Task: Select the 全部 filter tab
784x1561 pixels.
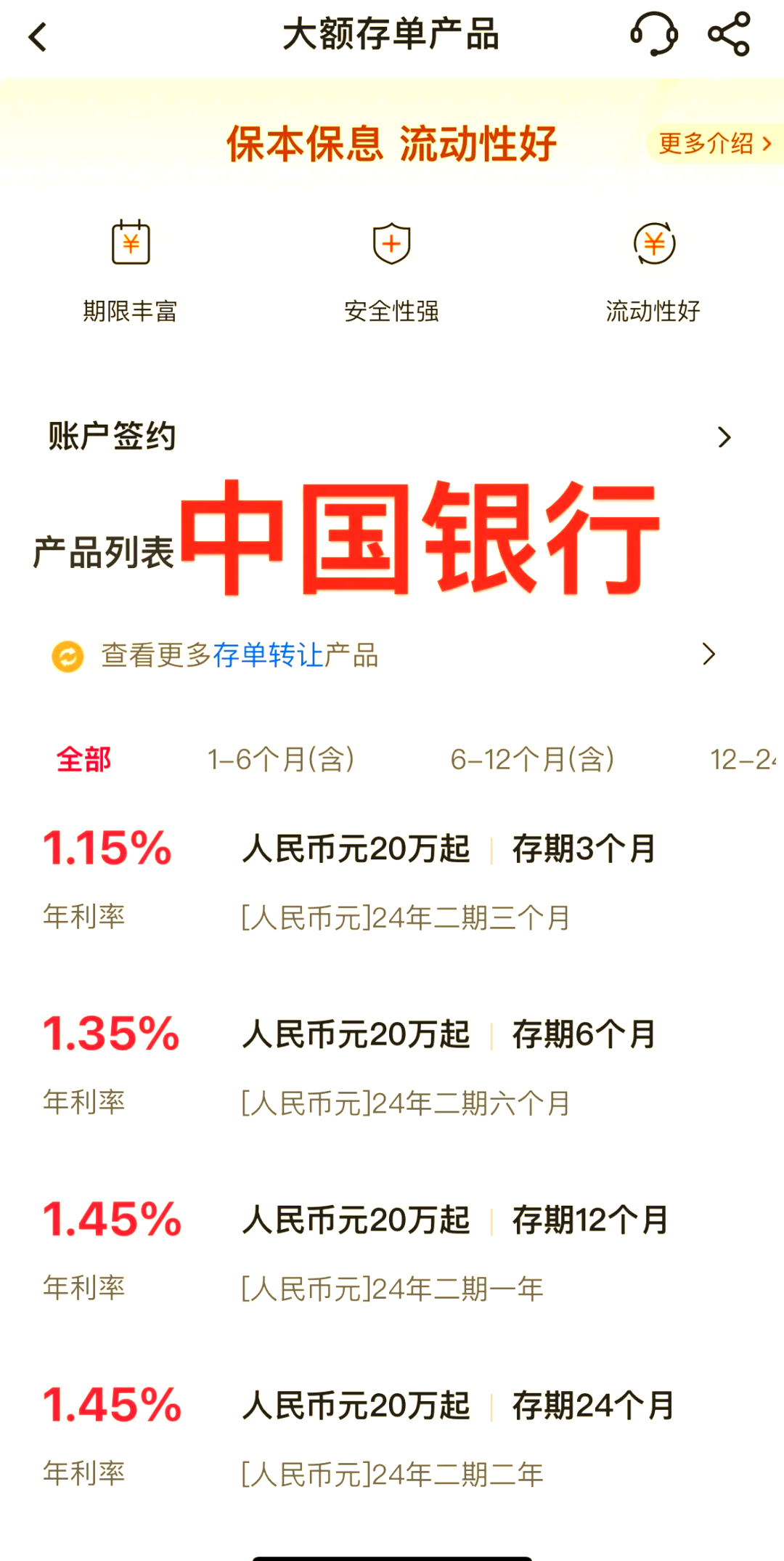Action: pyautogui.click(x=82, y=759)
